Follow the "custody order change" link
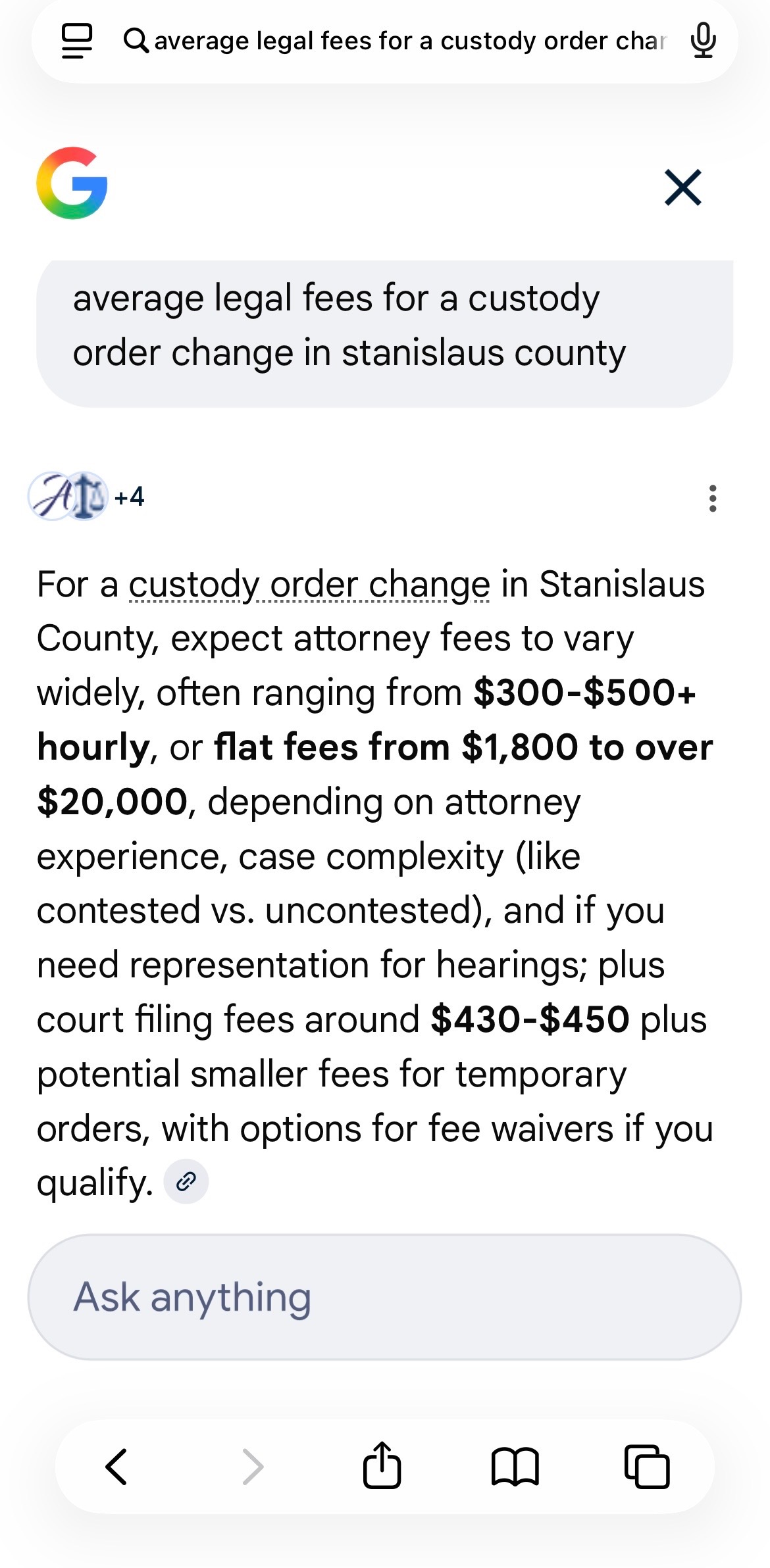770x1568 pixels. (x=309, y=585)
